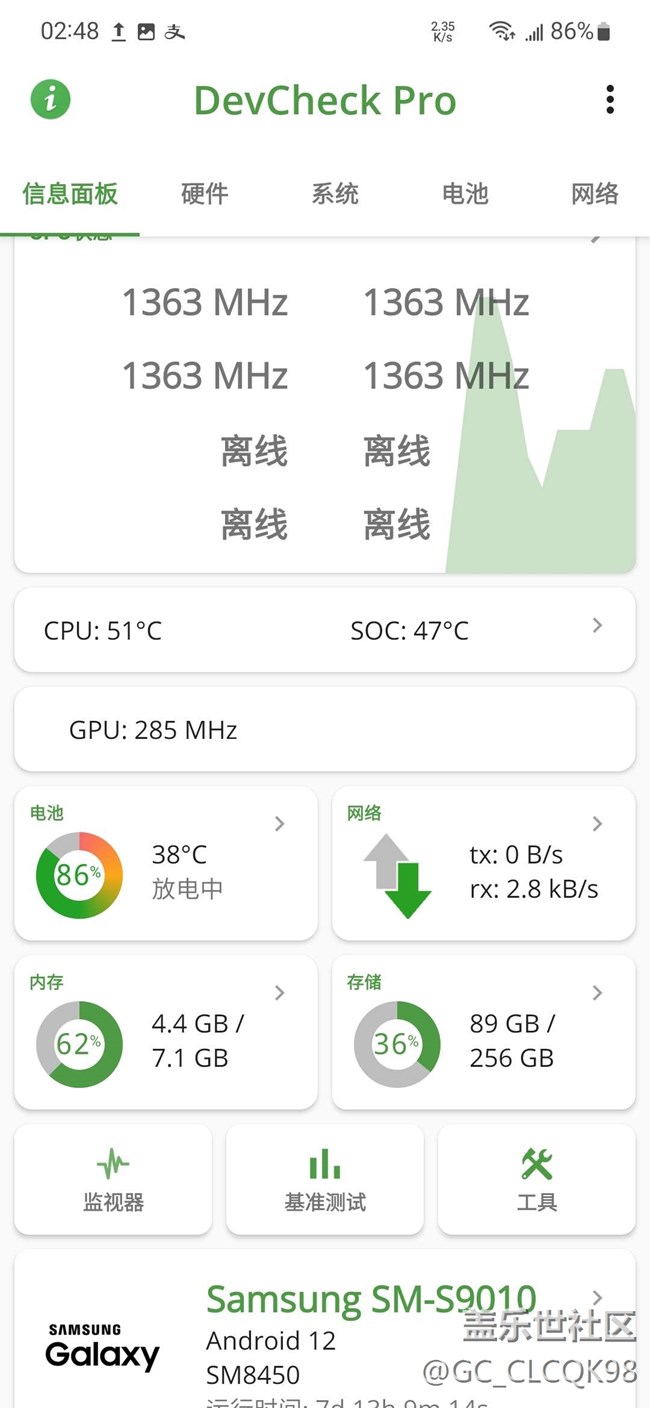Open 基准测试 benchmarks

point(325,1180)
